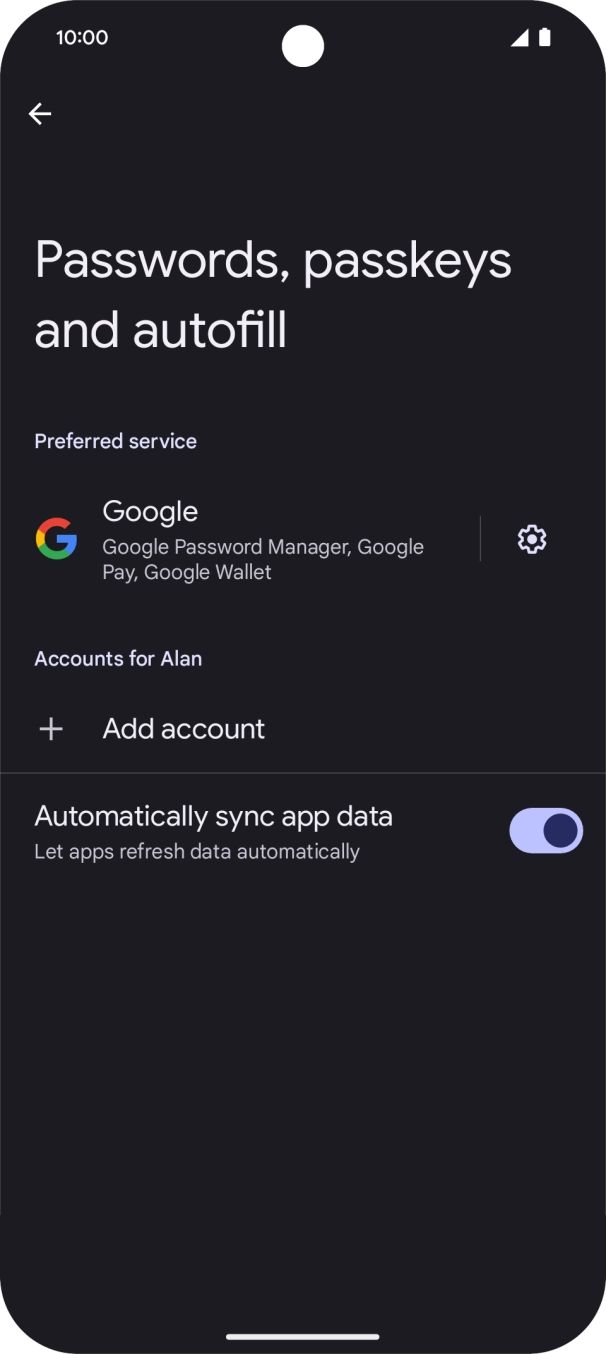Open the Google preferred service row
Viewport: 606px width, 1354px height.
coord(250,540)
